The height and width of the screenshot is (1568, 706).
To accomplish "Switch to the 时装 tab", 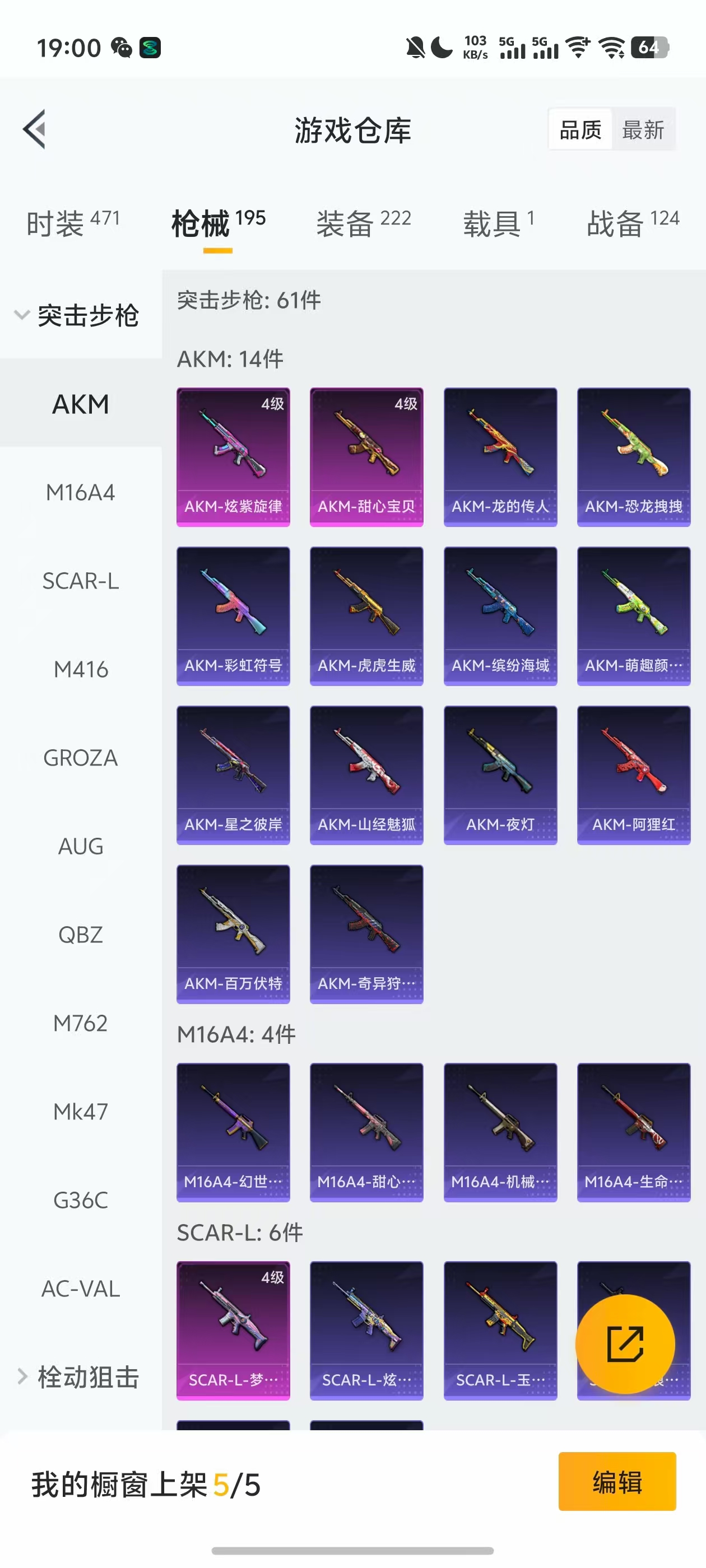I will 72,223.
